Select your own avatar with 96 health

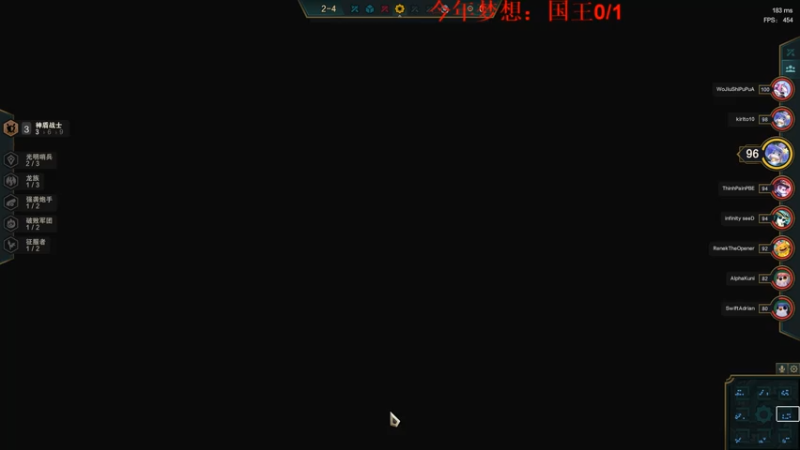(x=776, y=154)
